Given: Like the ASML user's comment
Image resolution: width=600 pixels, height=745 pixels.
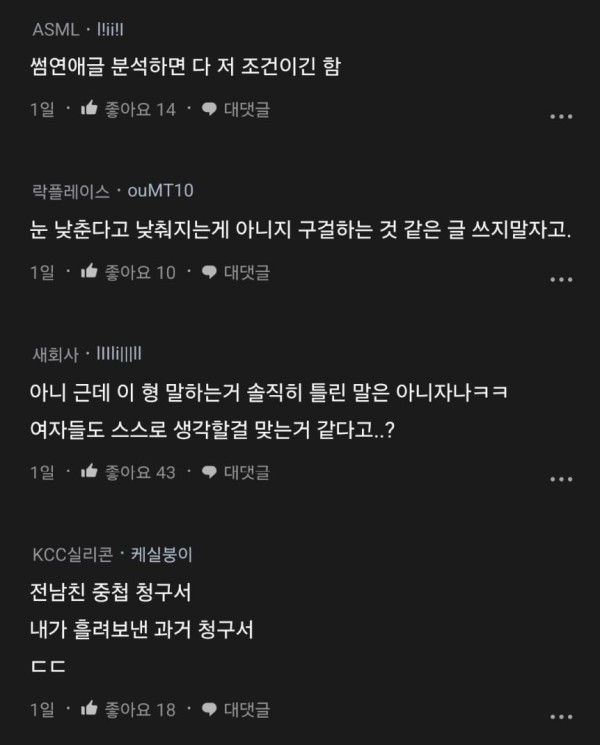Looking at the screenshot, I should pyautogui.click(x=89, y=109).
